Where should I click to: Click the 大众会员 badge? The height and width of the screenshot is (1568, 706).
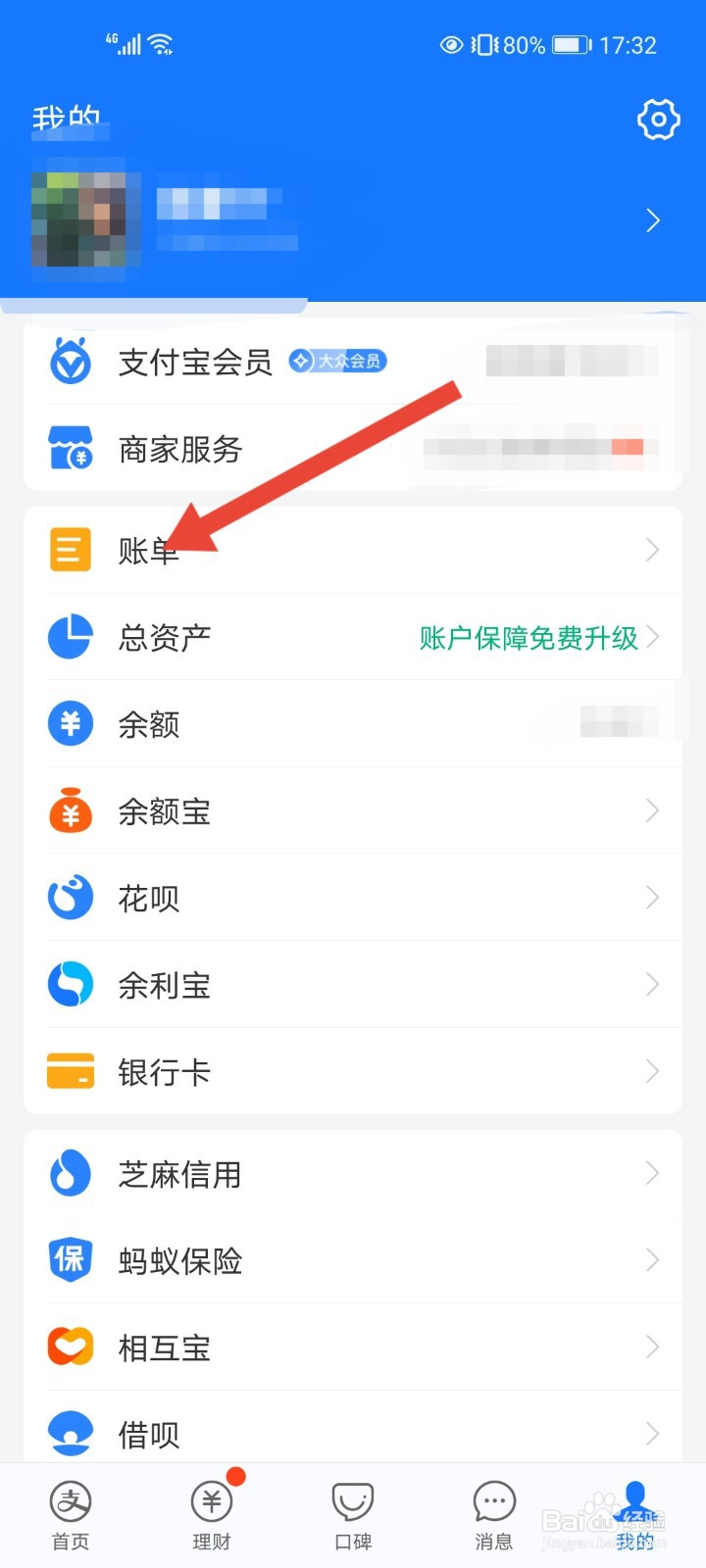(x=336, y=361)
